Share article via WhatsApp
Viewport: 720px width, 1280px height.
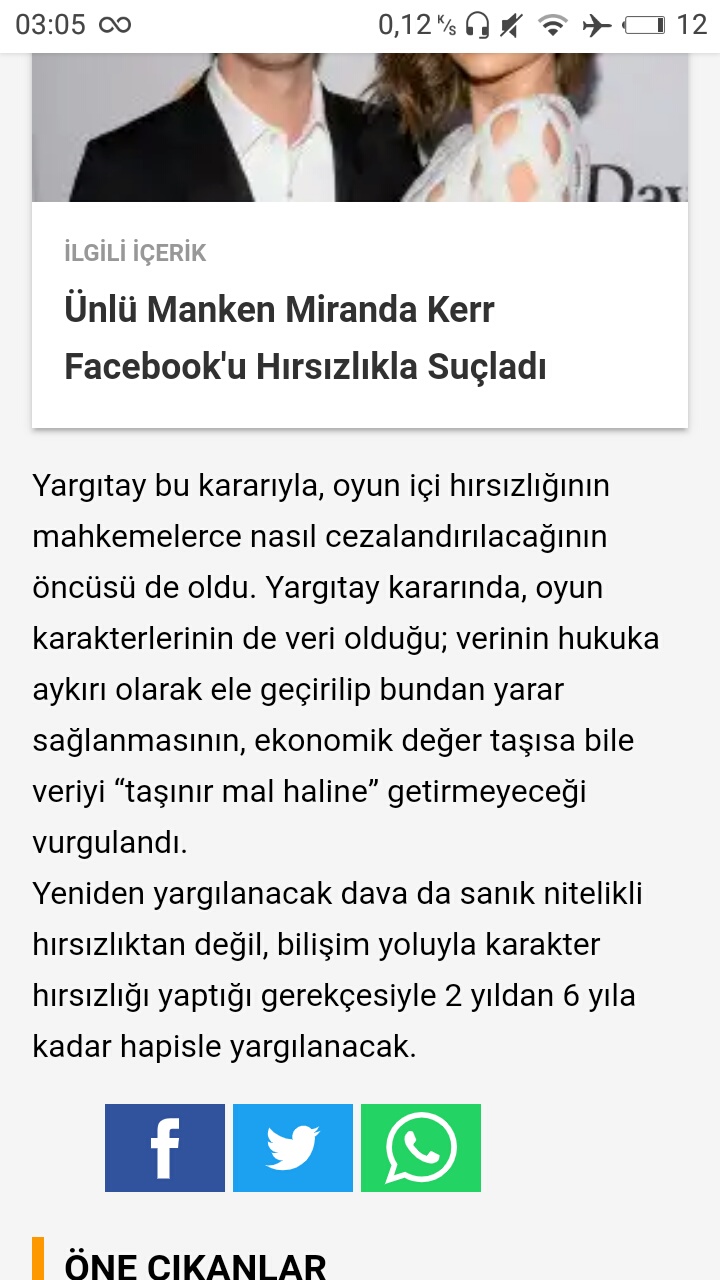click(x=421, y=1147)
